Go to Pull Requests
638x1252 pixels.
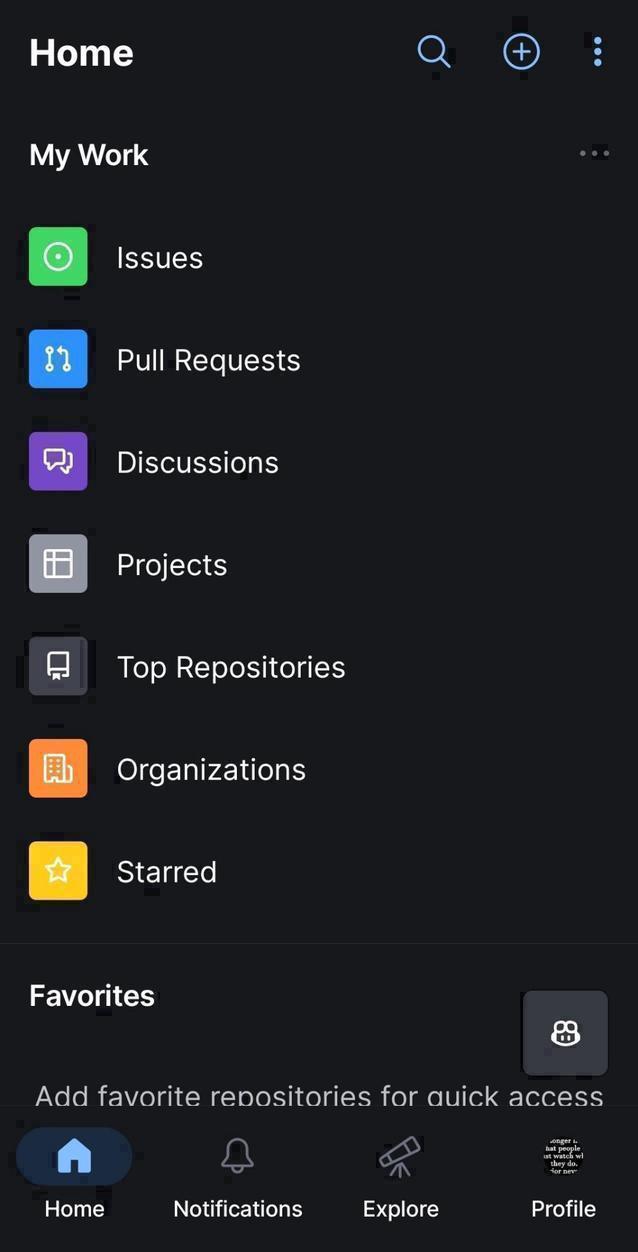[x=208, y=360]
